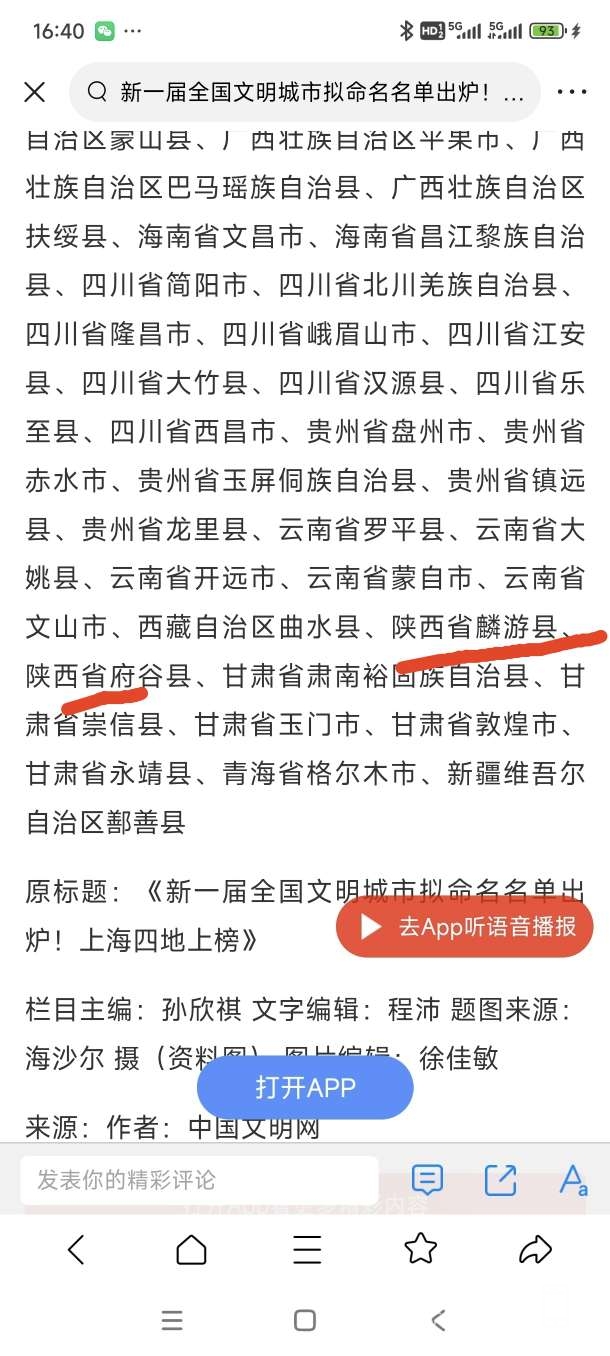Tap the browser forward share arrow
This screenshot has height=1356, width=610.
(x=536, y=1249)
